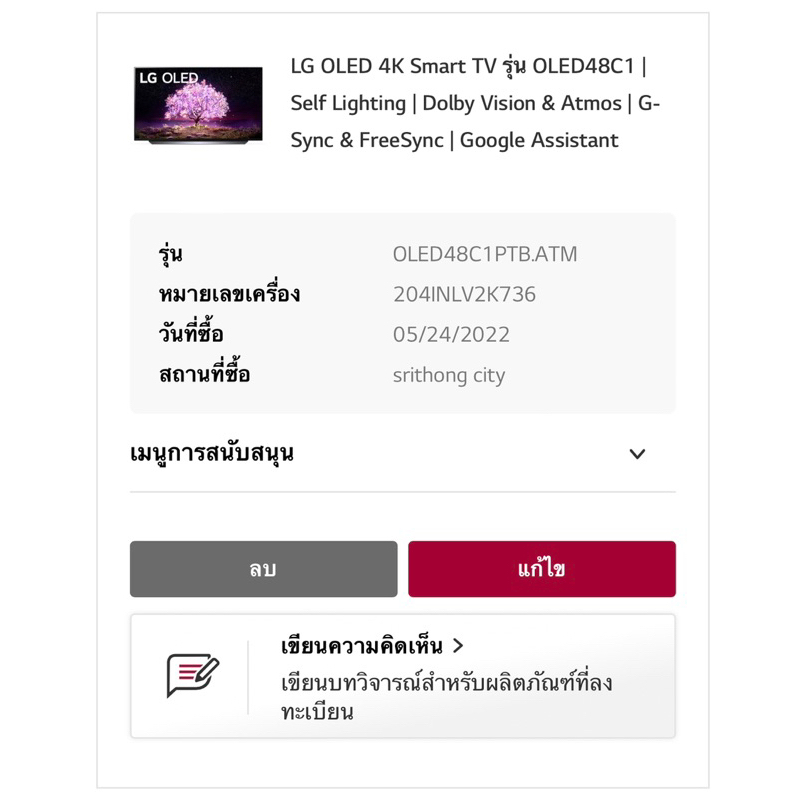Tap the ลบ button to delete the product
The height and width of the screenshot is (800, 800).
click(263, 569)
